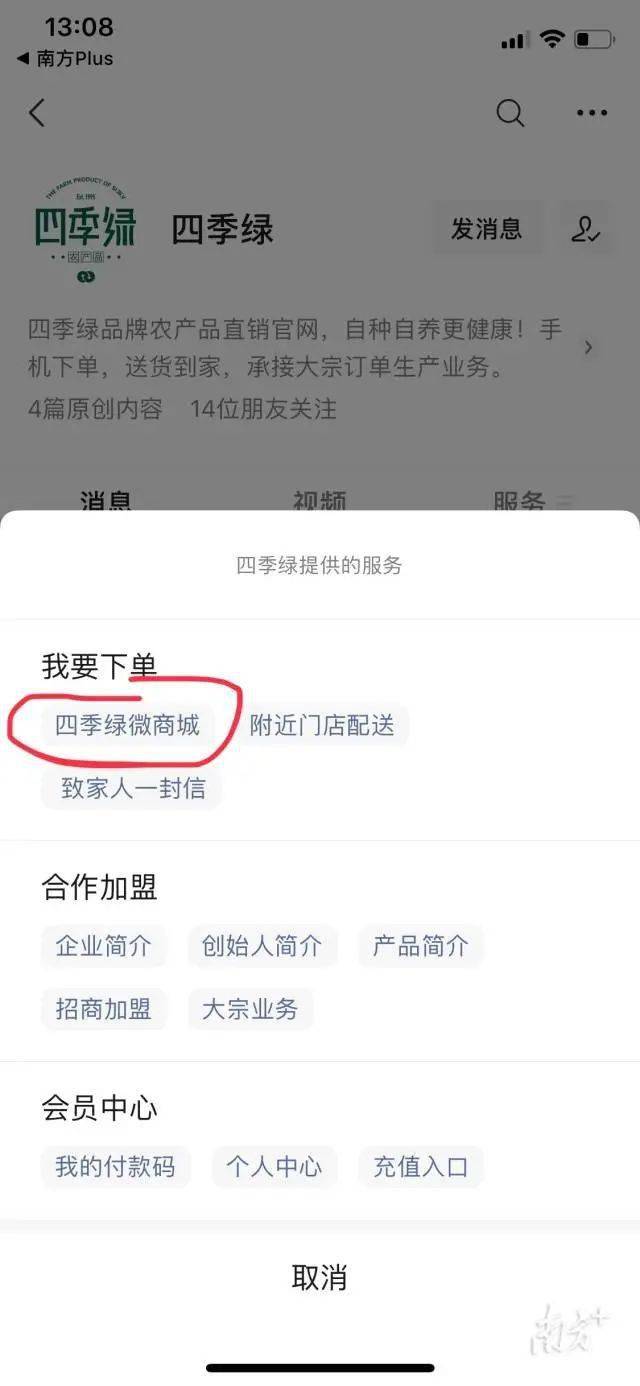Go to 个人中心

point(274,1166)
